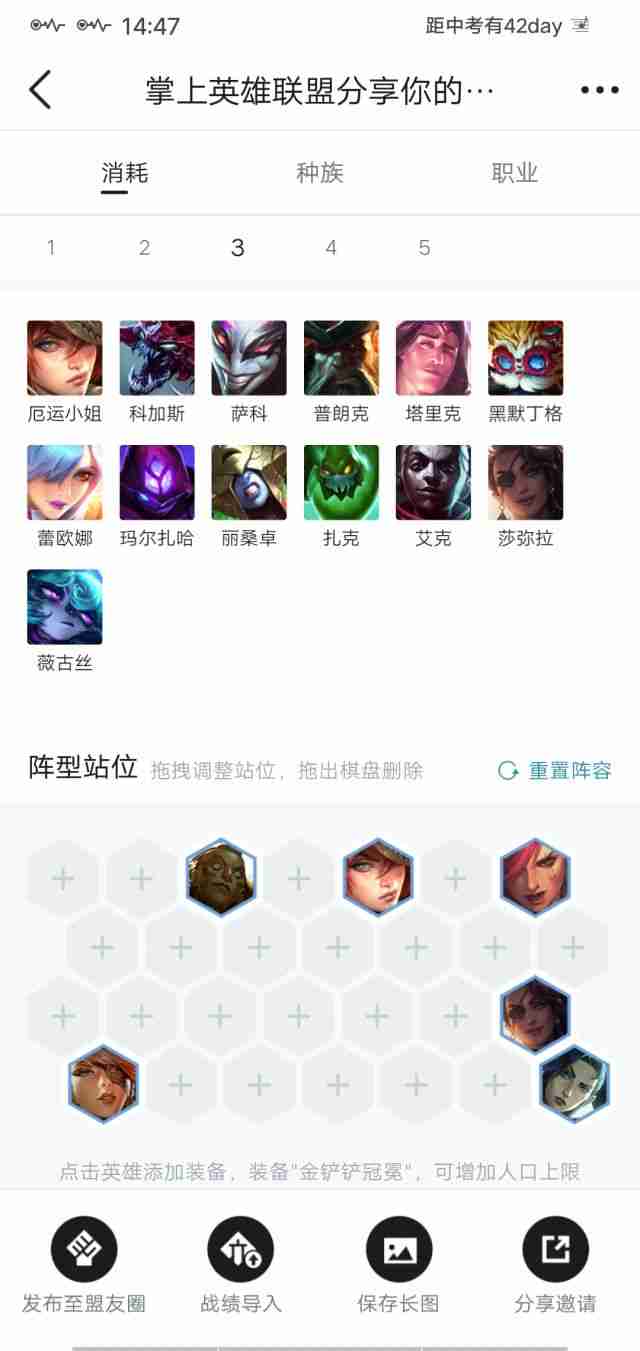Viewport: 640px width, 1351px height.
Task: Select cost filter 2
Action: point(144,248)
